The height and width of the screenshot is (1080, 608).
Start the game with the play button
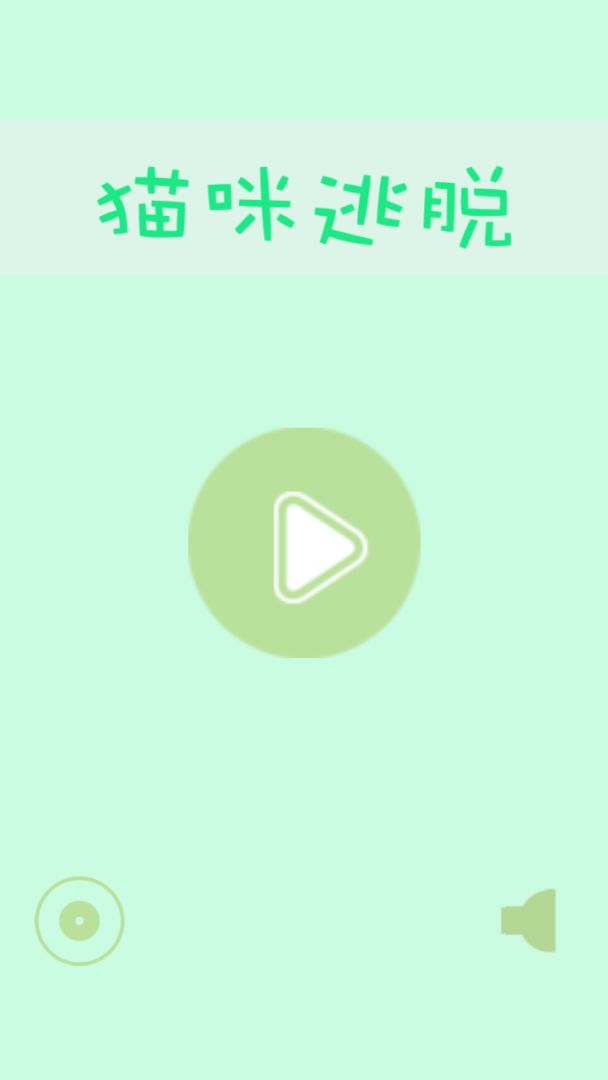304,543
